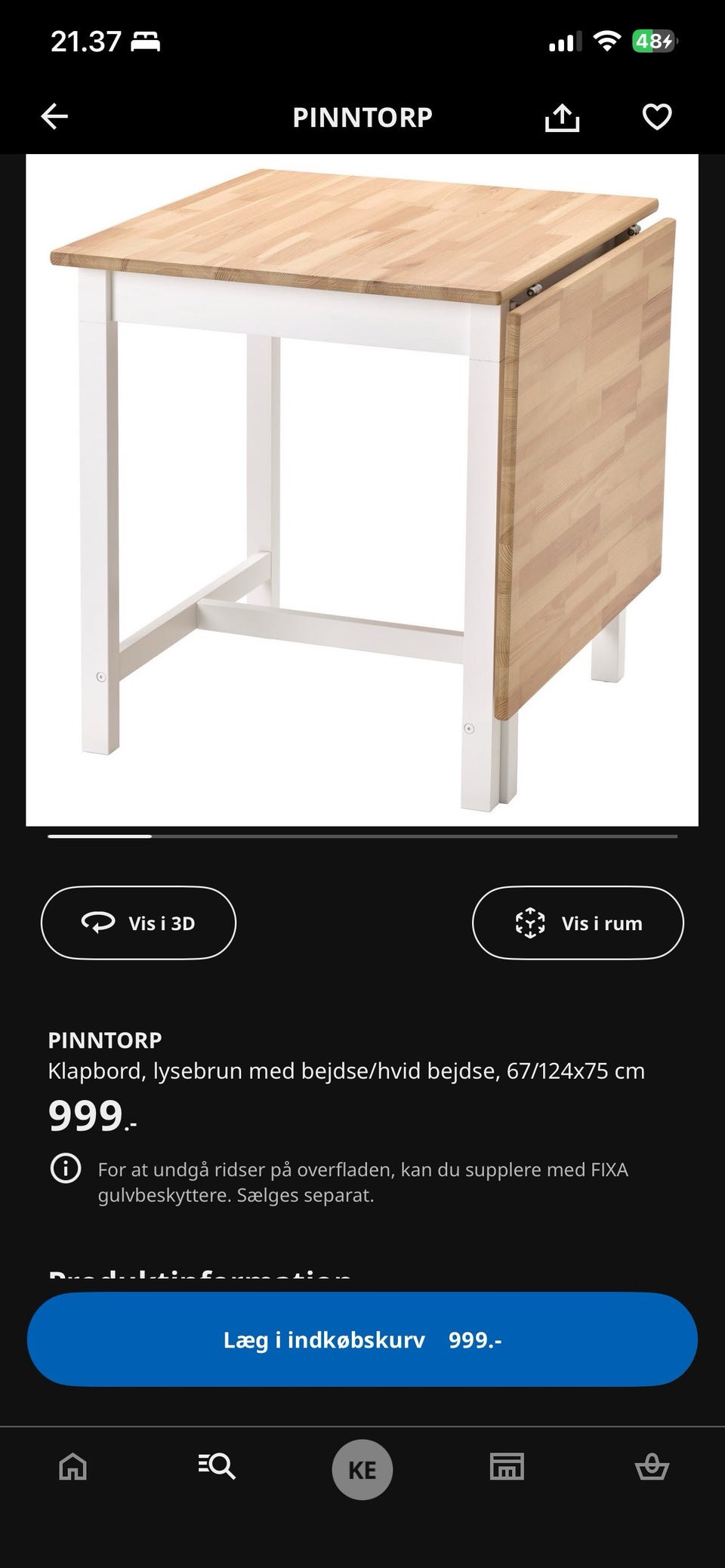Select the PINNTORP header title

tap(362, 117)
